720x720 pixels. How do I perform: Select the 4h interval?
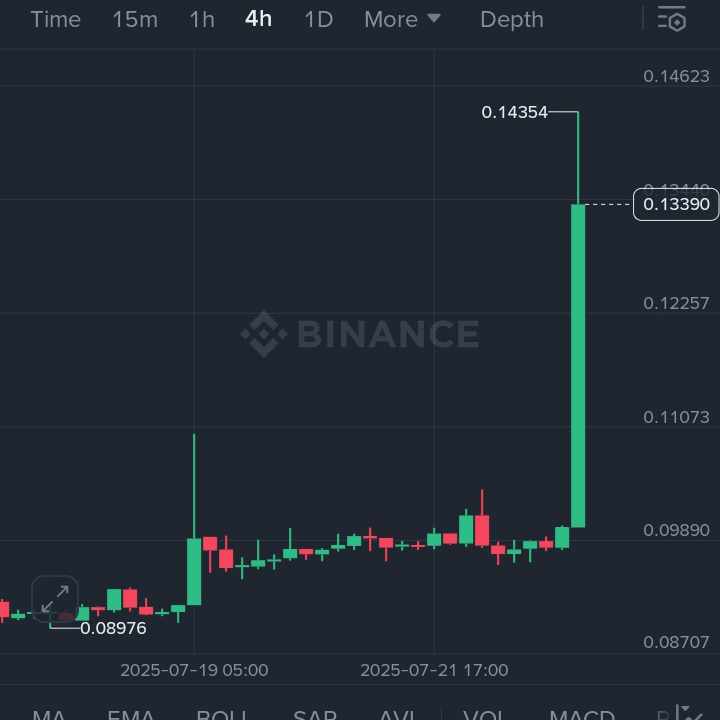[258, 19]
